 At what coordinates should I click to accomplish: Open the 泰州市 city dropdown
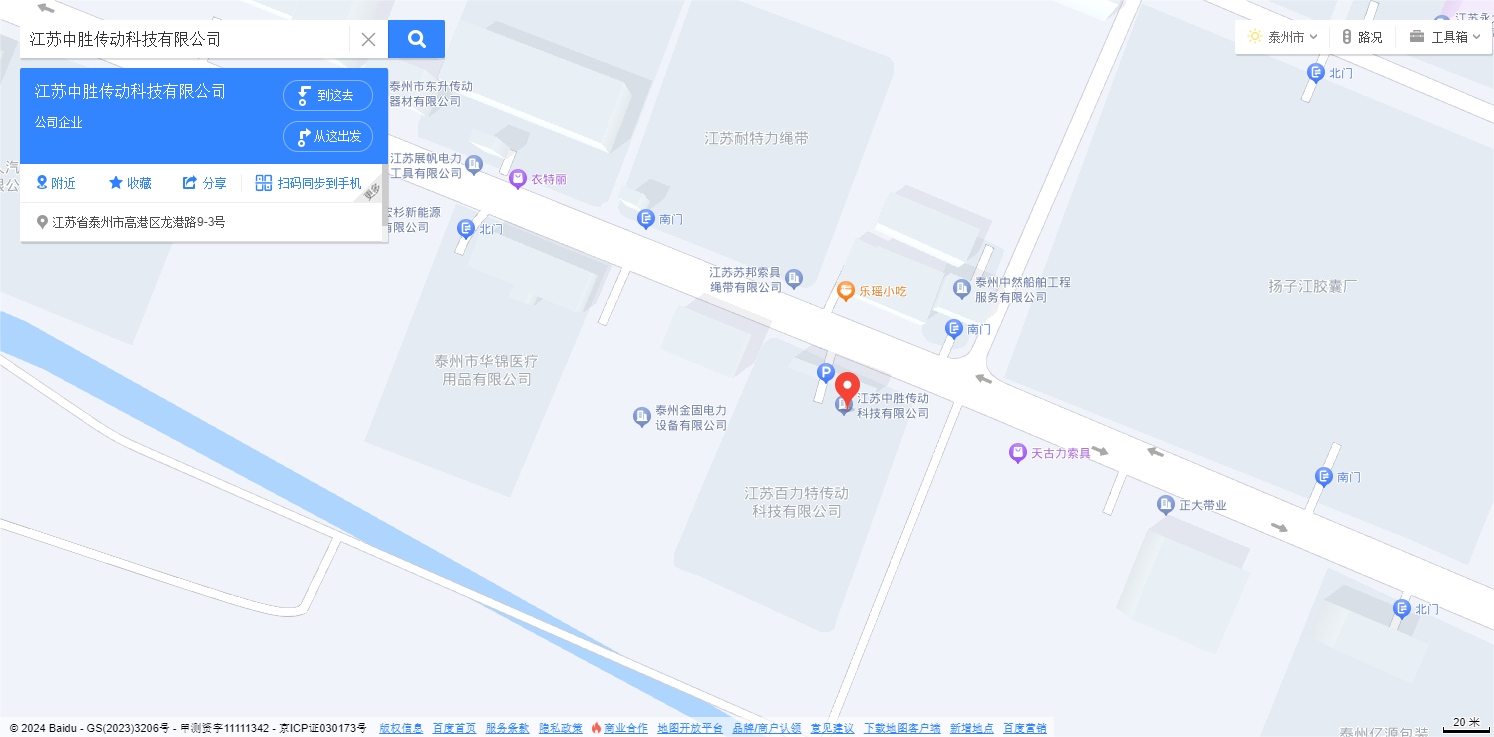pos(1283,37)
